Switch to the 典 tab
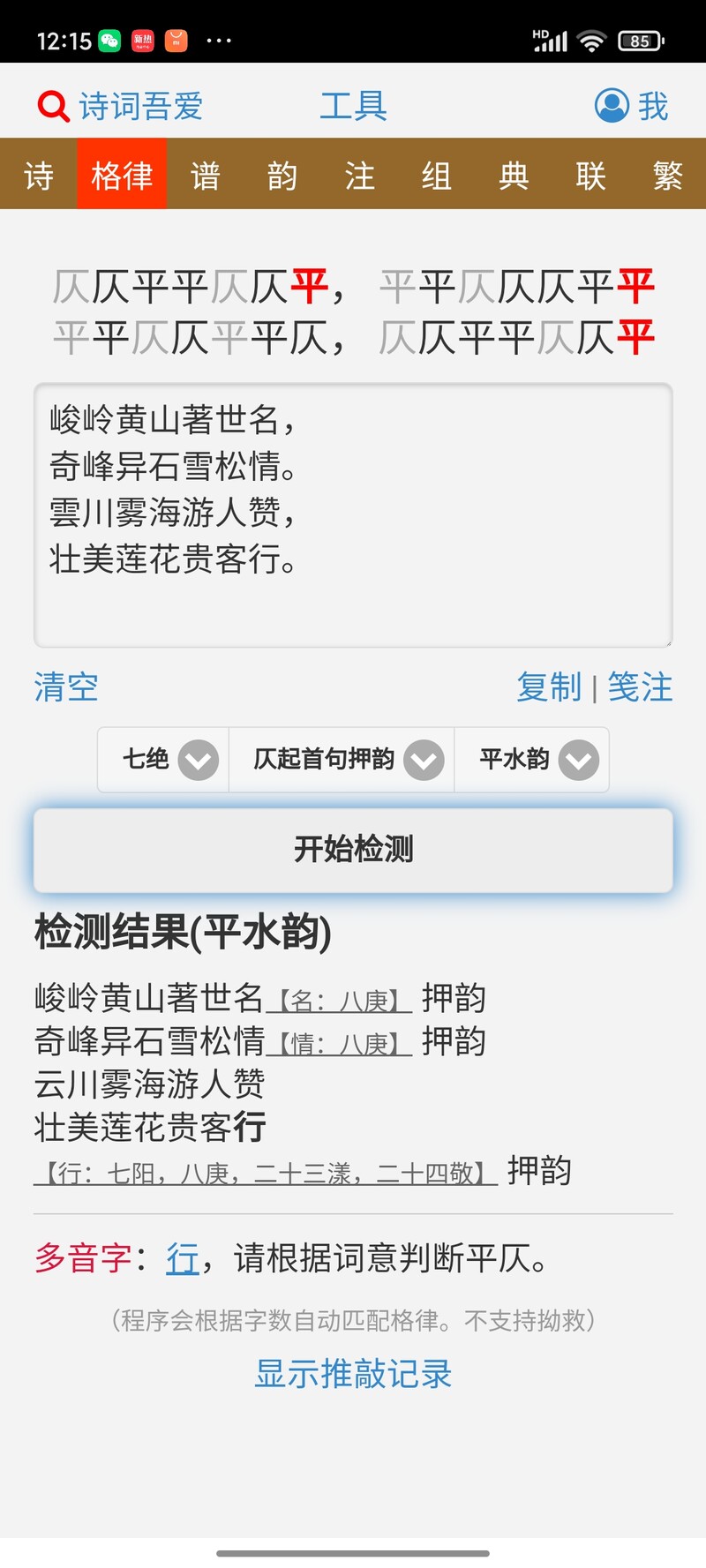The width and height of the screenshot is (706, 1568). pyautogui.click(x=514, y=175)
